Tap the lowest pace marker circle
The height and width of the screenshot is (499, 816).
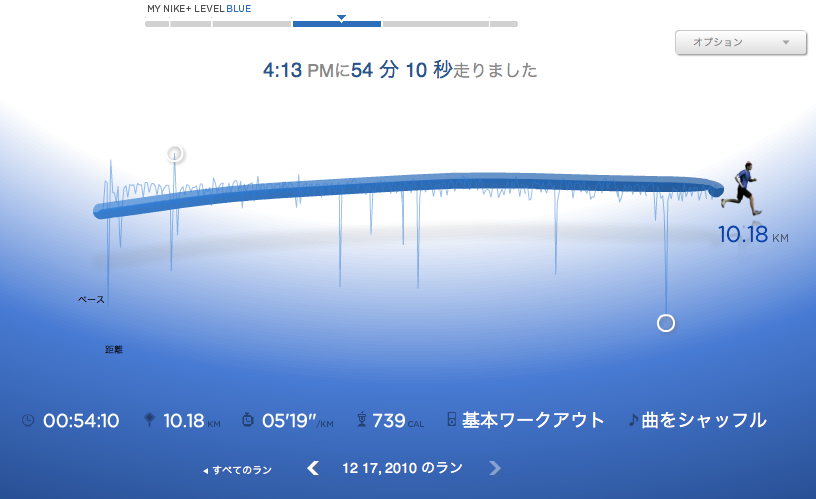pos(666,323)
